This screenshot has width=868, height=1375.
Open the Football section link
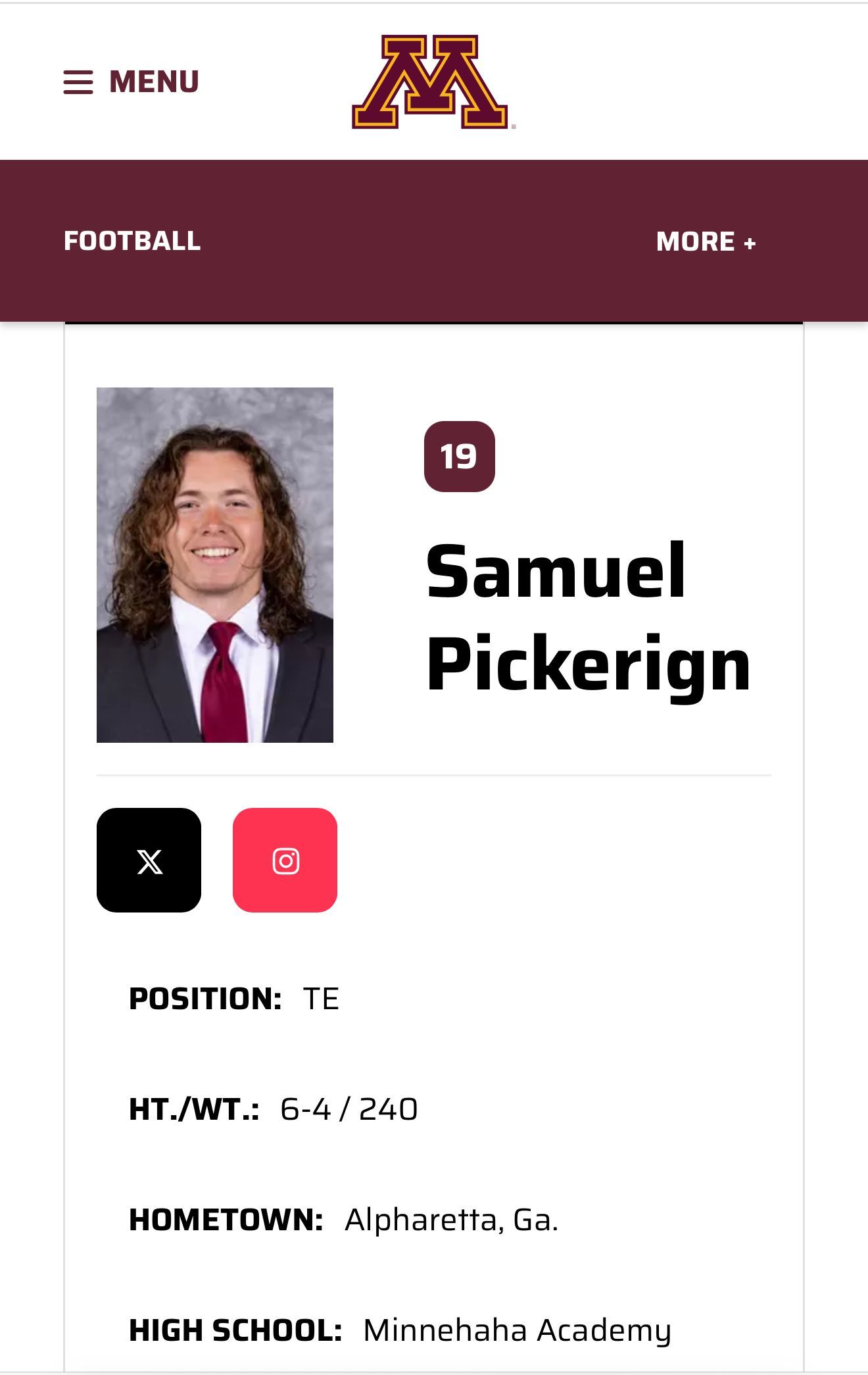click(x=132, y=241)
